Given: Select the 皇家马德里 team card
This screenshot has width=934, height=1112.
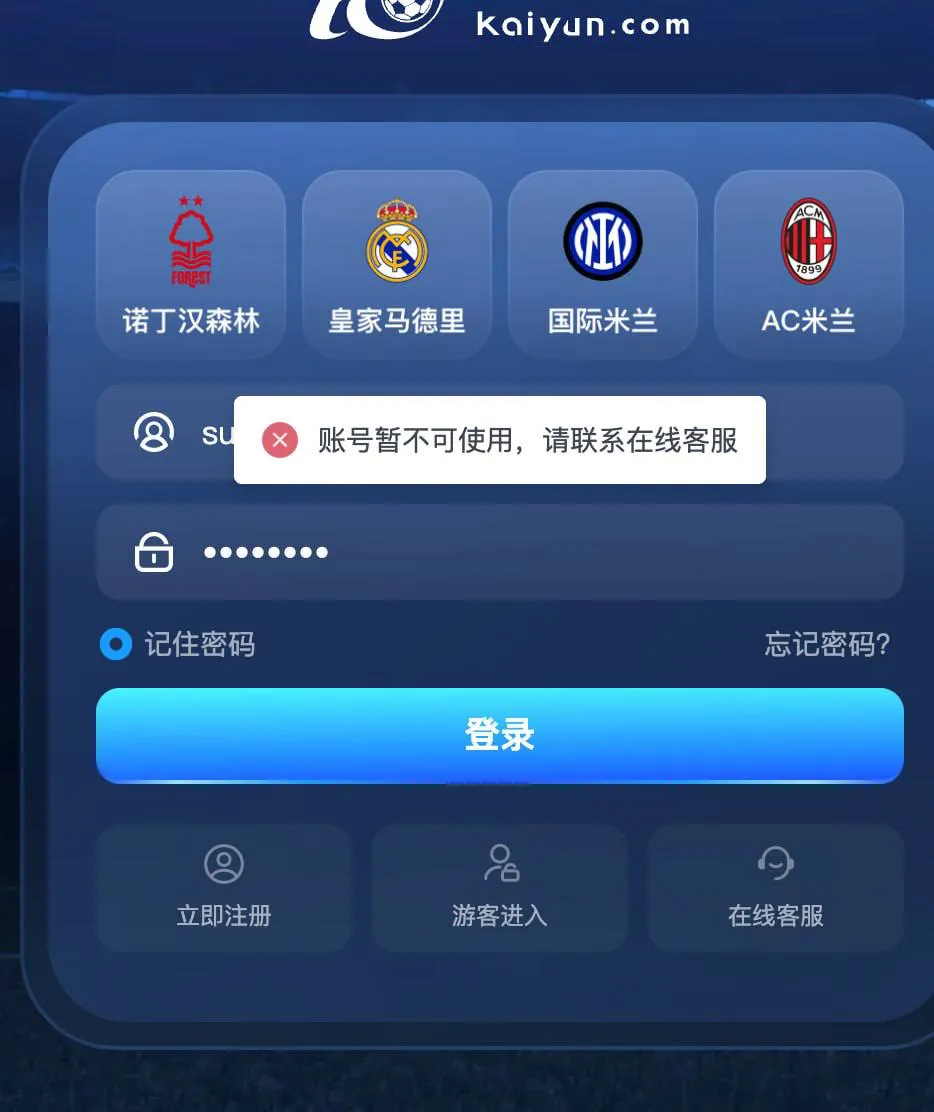Looking at the screenshot, I should coord(397,264).
